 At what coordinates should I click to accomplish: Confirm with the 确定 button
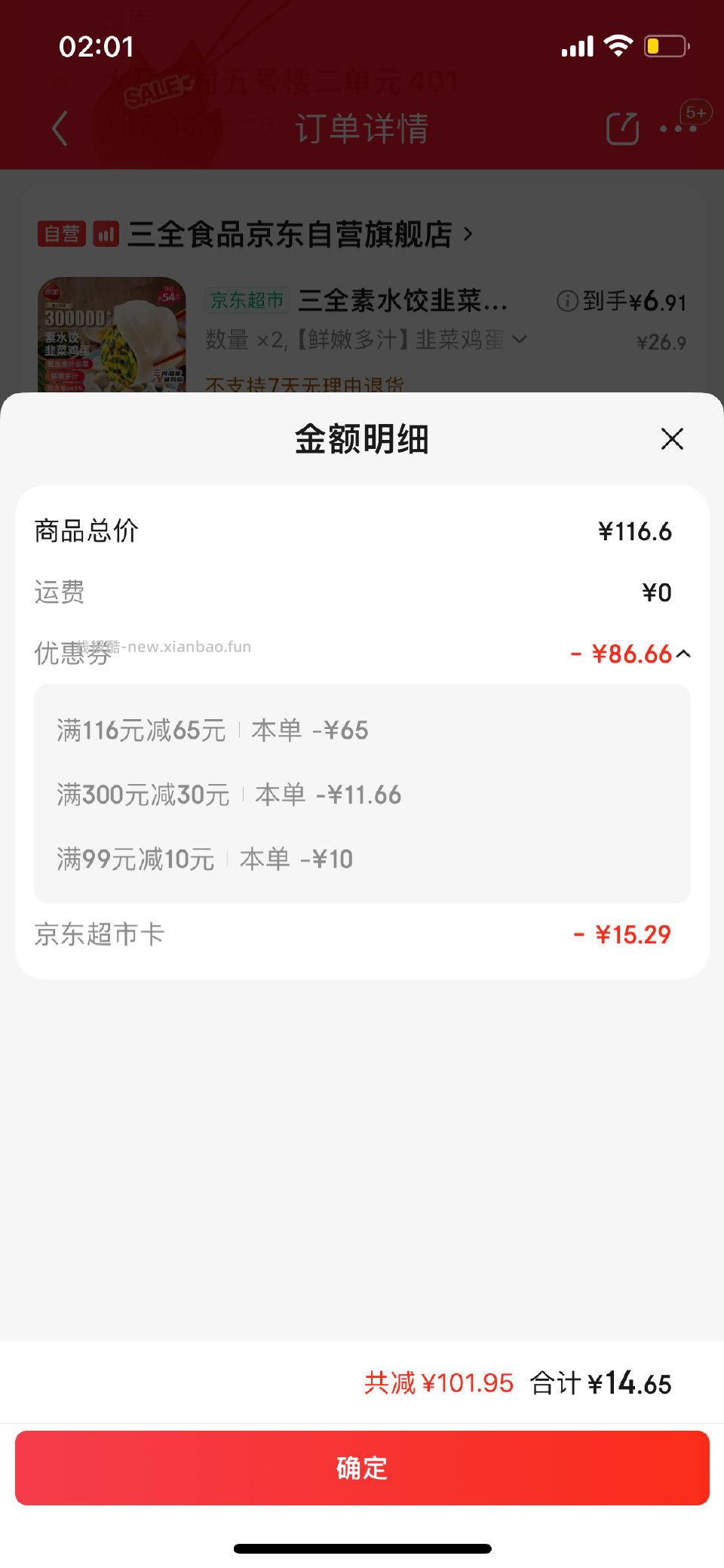point(362,1468)
